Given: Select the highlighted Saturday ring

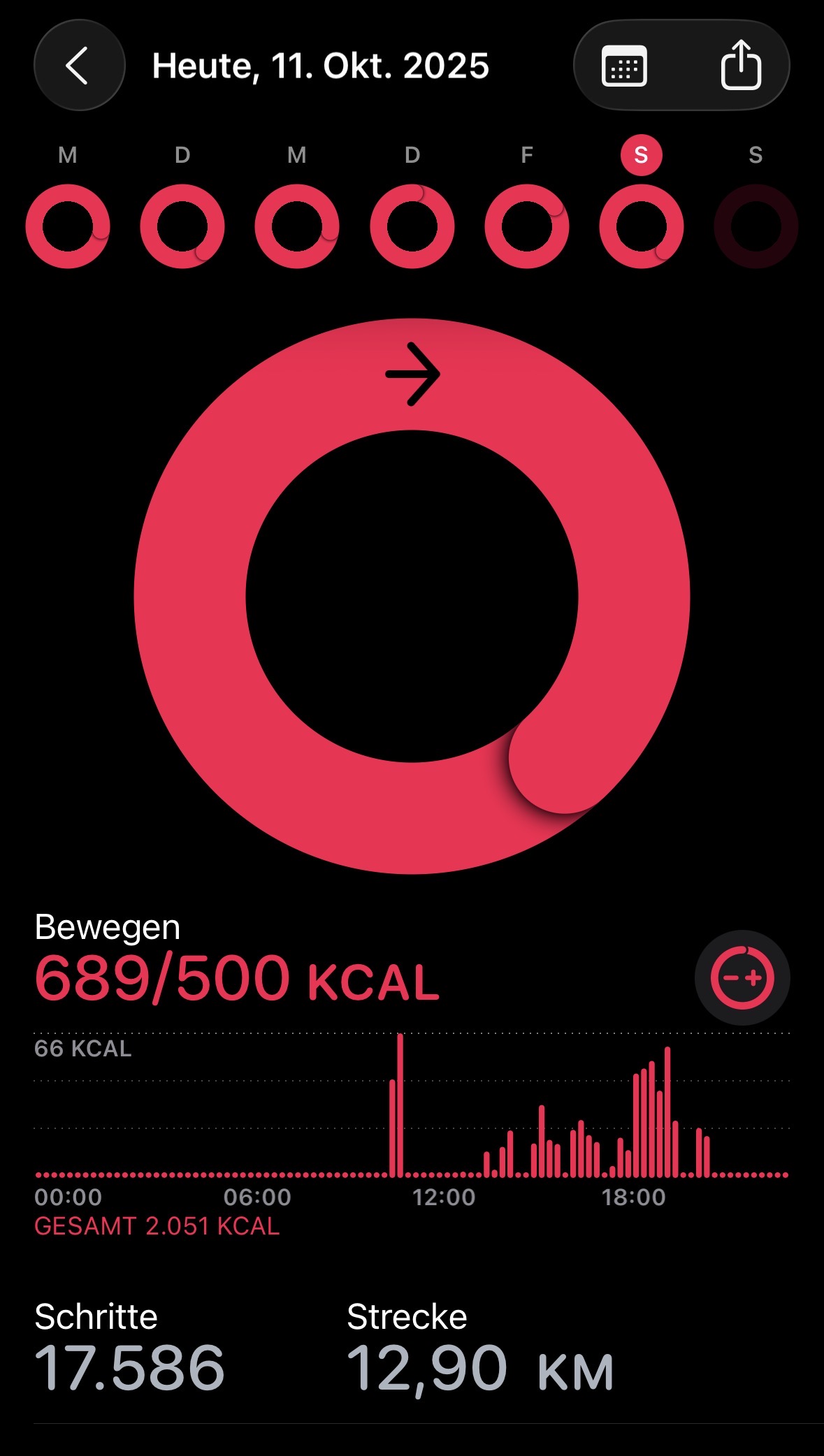Looking at the screenshot, I should 642,226.
